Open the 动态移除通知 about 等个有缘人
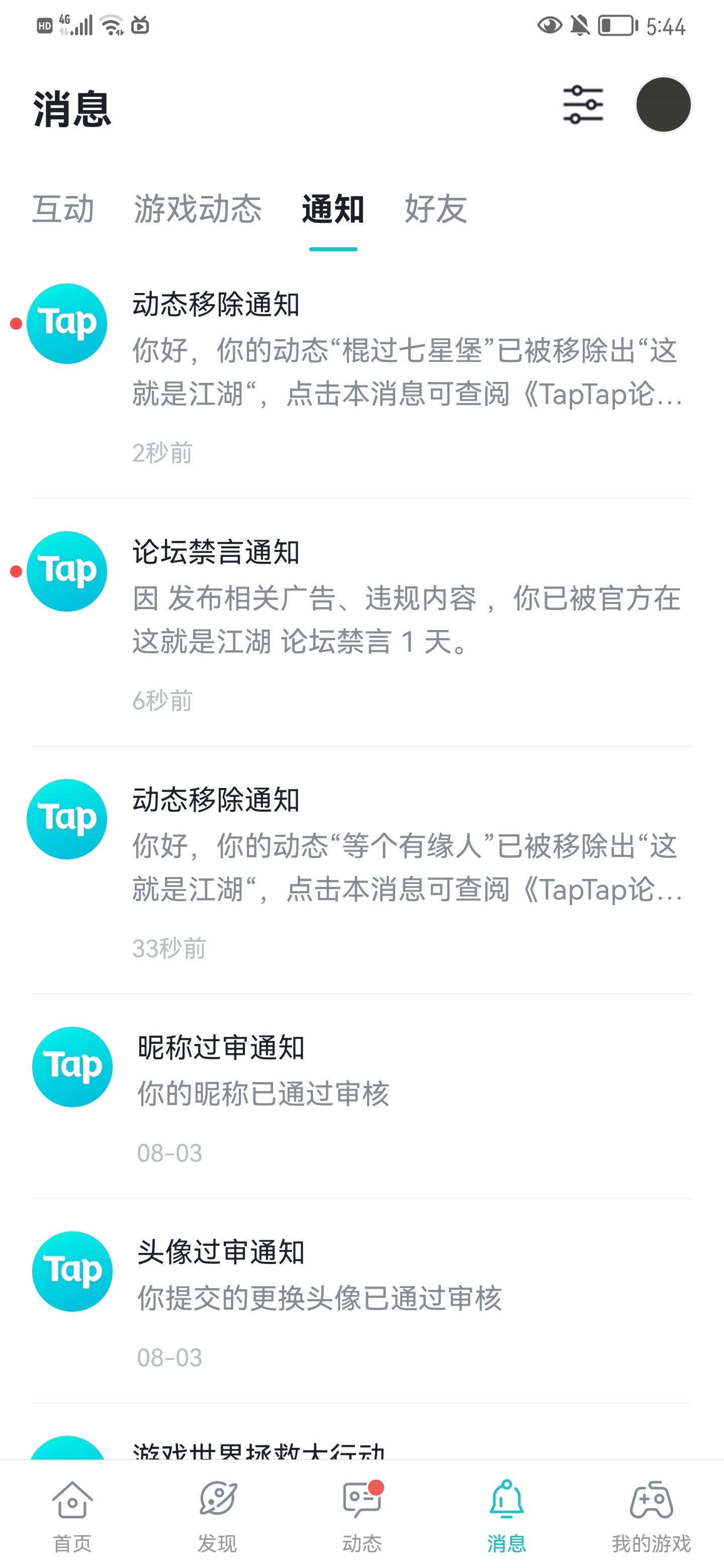This screenshot has width=724, height=1568. tap(361, 870)
